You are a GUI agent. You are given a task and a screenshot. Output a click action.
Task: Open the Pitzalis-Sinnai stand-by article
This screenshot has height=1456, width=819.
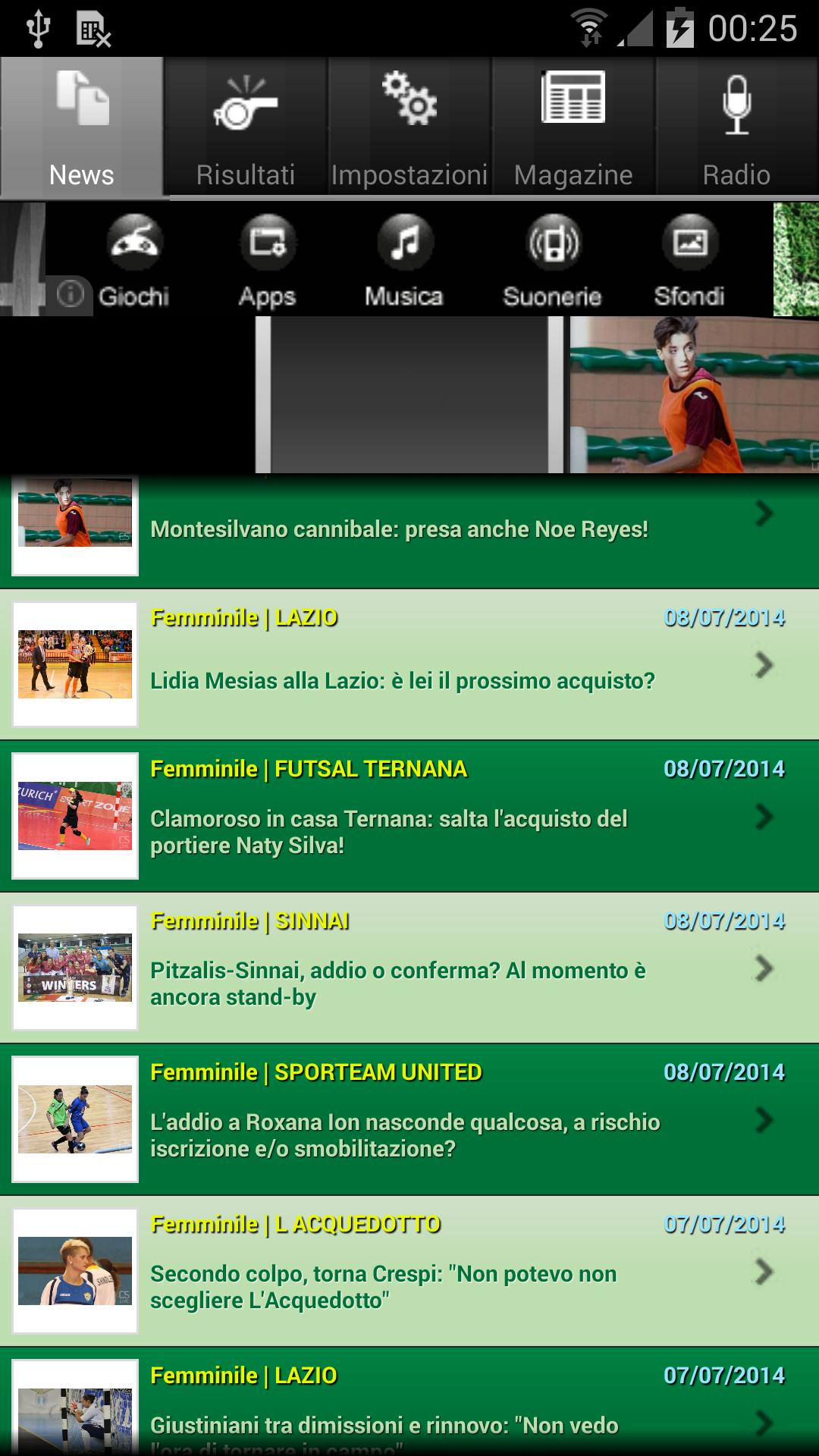click(397, 968)
